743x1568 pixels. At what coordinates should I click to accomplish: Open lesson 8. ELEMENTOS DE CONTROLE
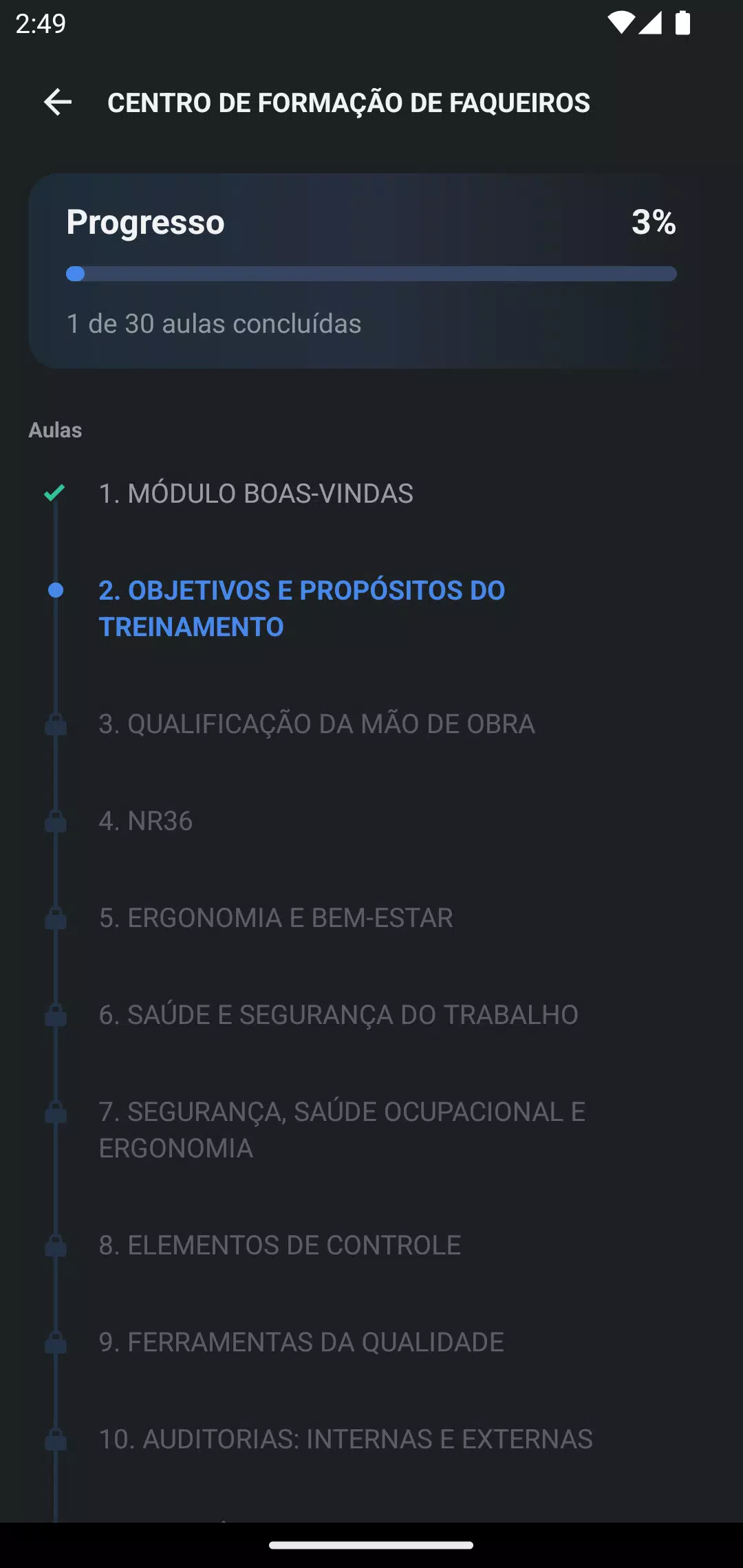(371, 1245)
